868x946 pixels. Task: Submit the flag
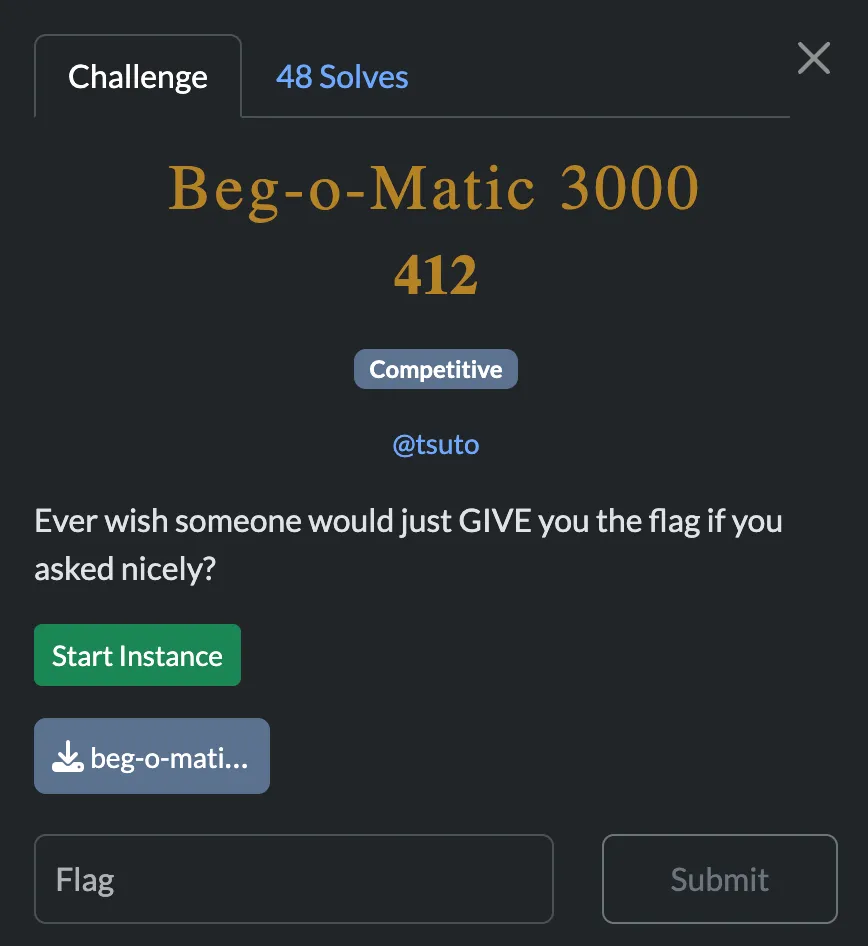pos(719,879)
